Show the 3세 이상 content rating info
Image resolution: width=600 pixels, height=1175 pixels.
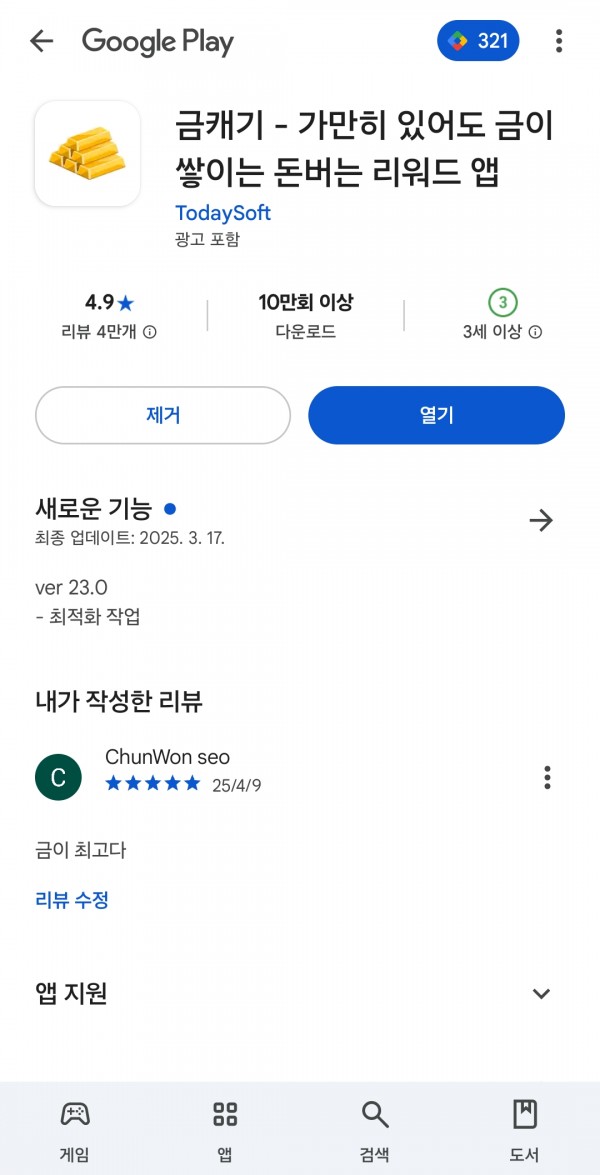pos(503,315)
